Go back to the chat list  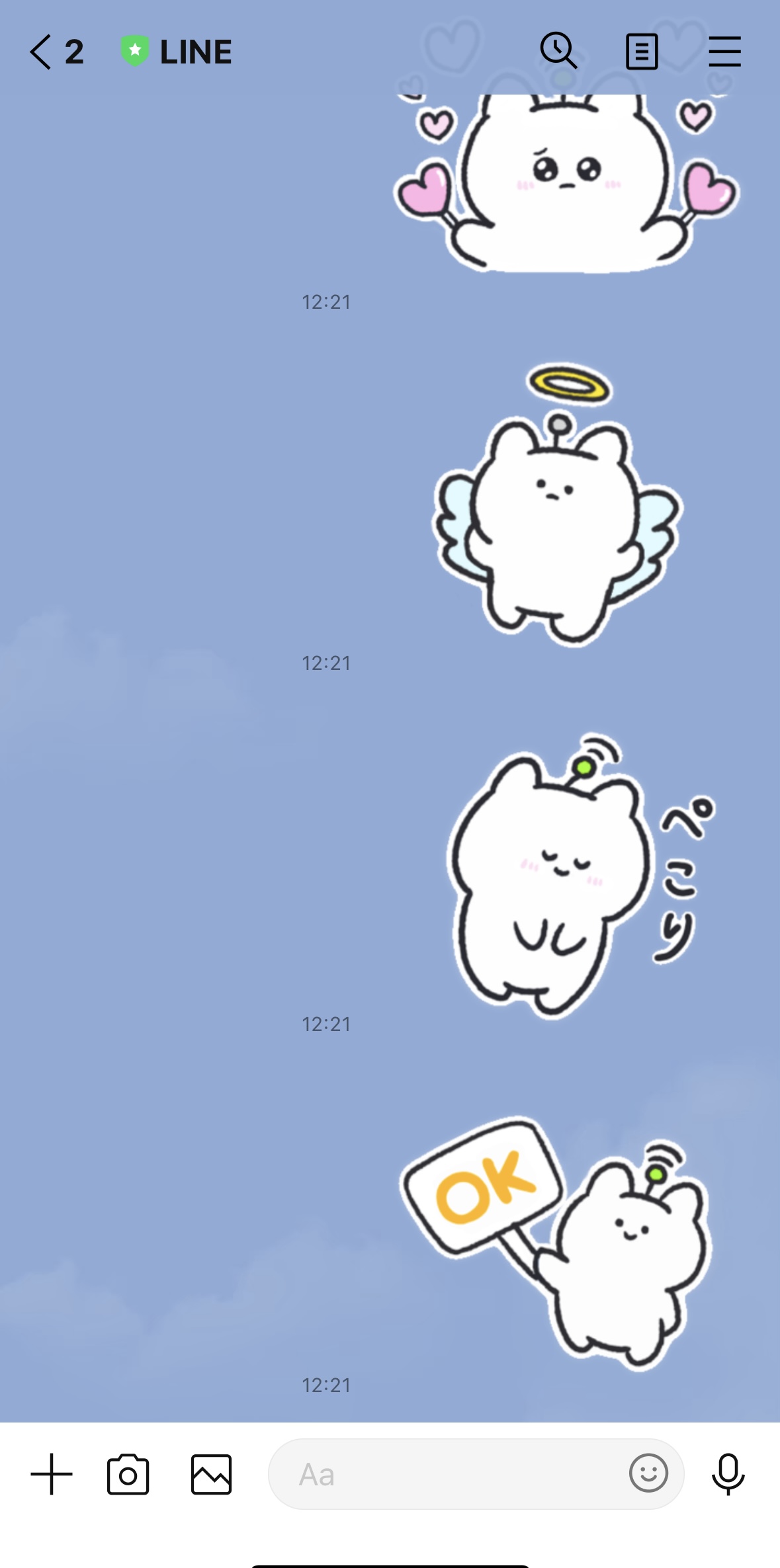point(41,52)
